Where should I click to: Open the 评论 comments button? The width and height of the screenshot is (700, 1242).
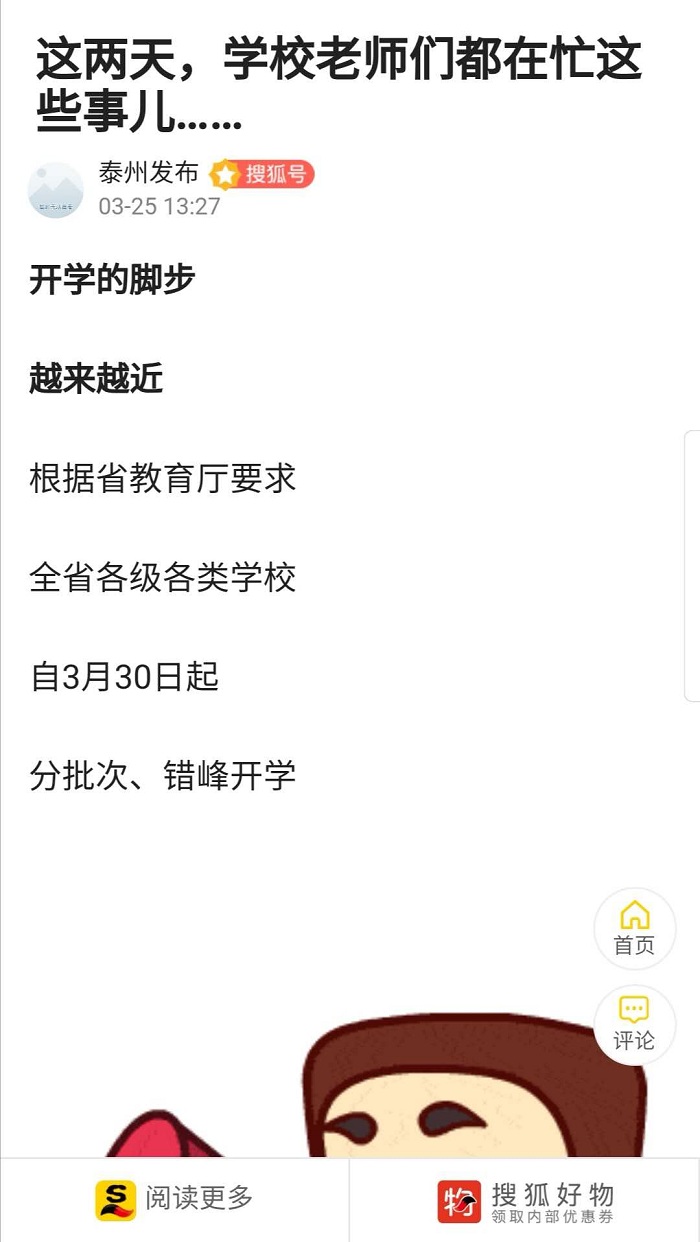[635, 1024]
